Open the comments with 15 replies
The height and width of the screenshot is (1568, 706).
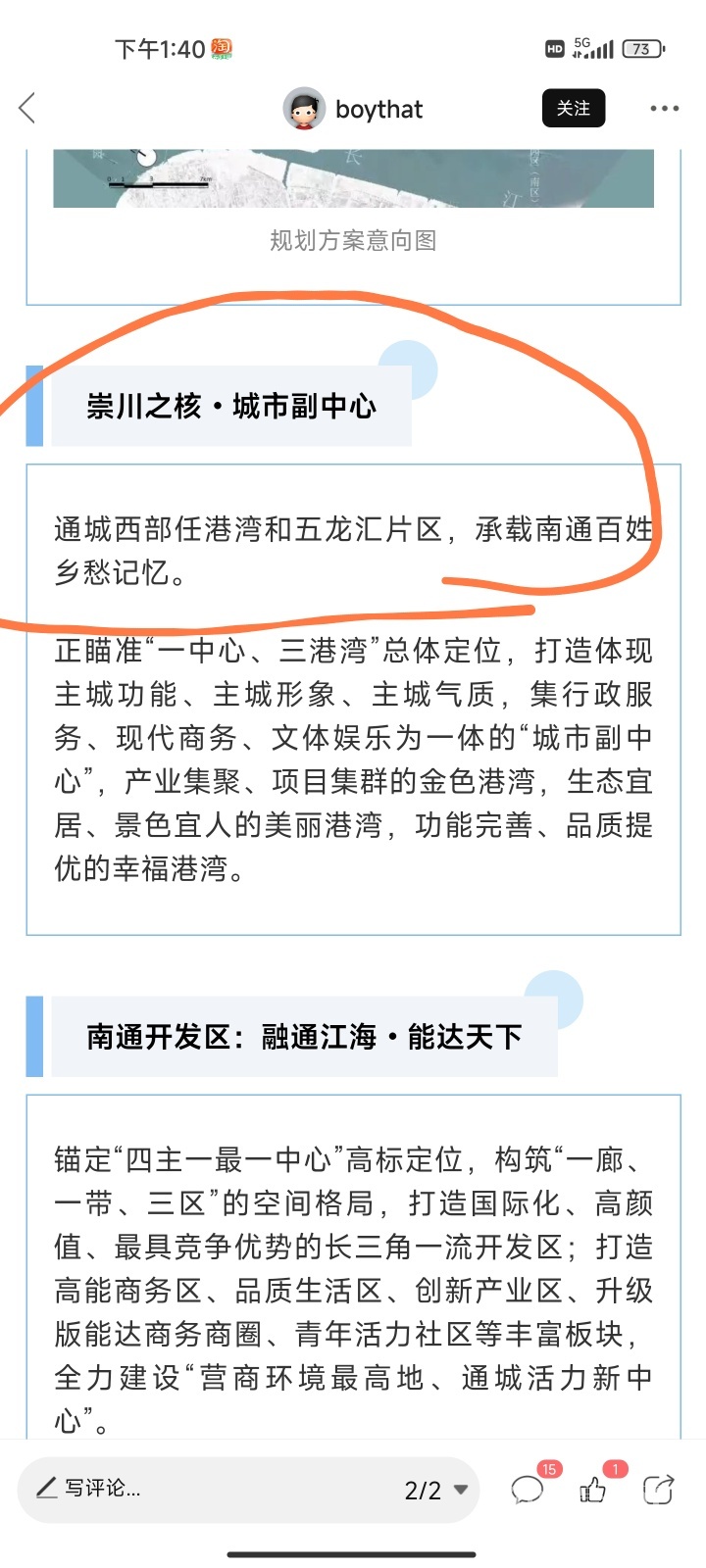pos(528,1490)
